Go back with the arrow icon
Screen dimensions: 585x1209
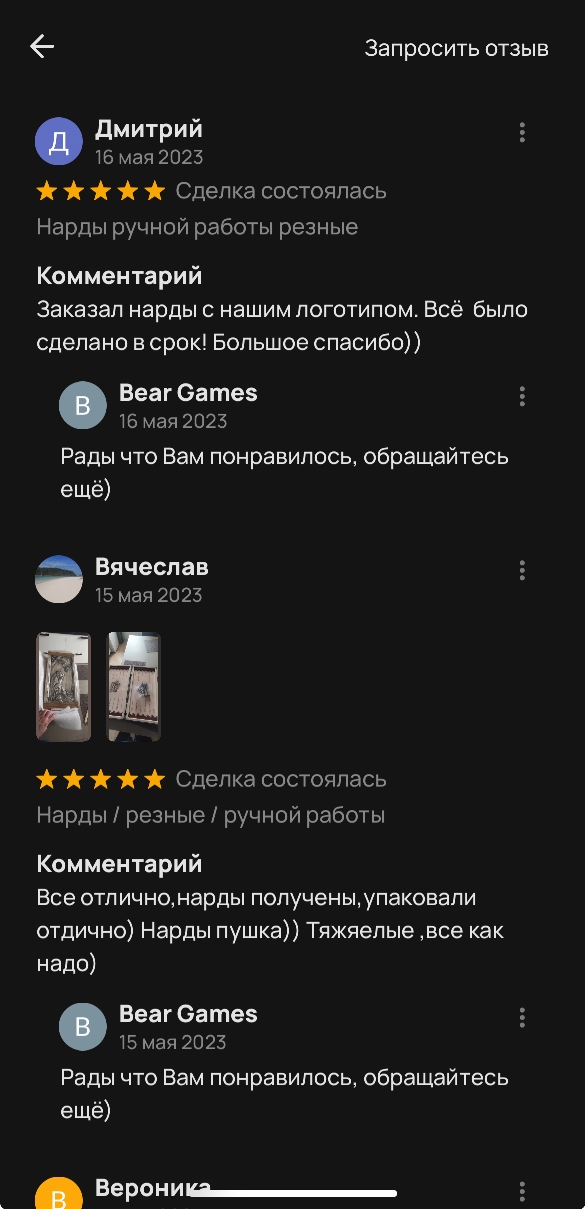click(x=42, y=46)
